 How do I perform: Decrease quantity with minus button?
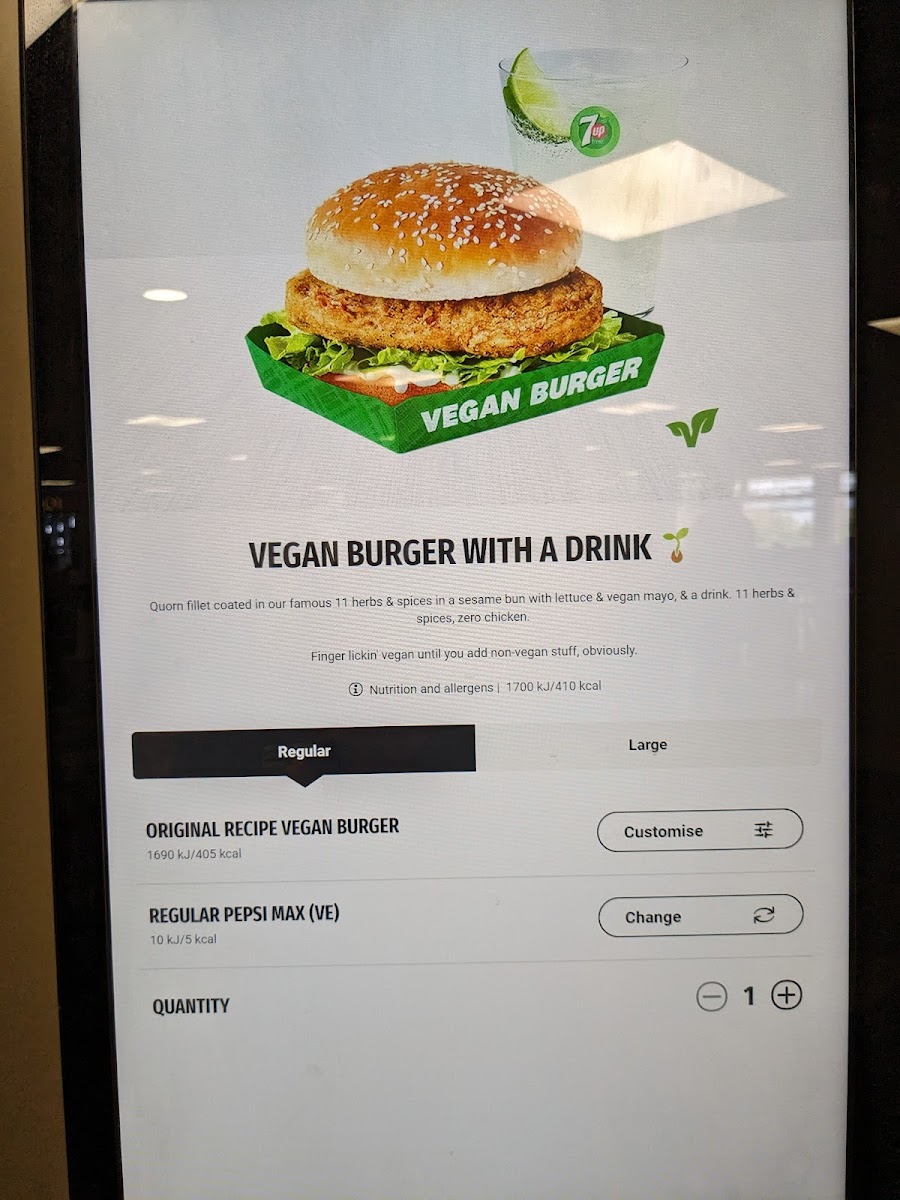coord(712,996)
